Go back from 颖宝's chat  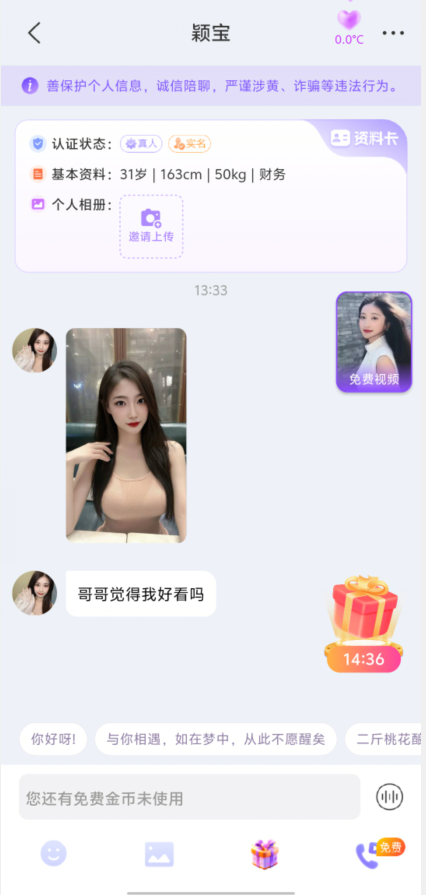click(x=34, y=33)
